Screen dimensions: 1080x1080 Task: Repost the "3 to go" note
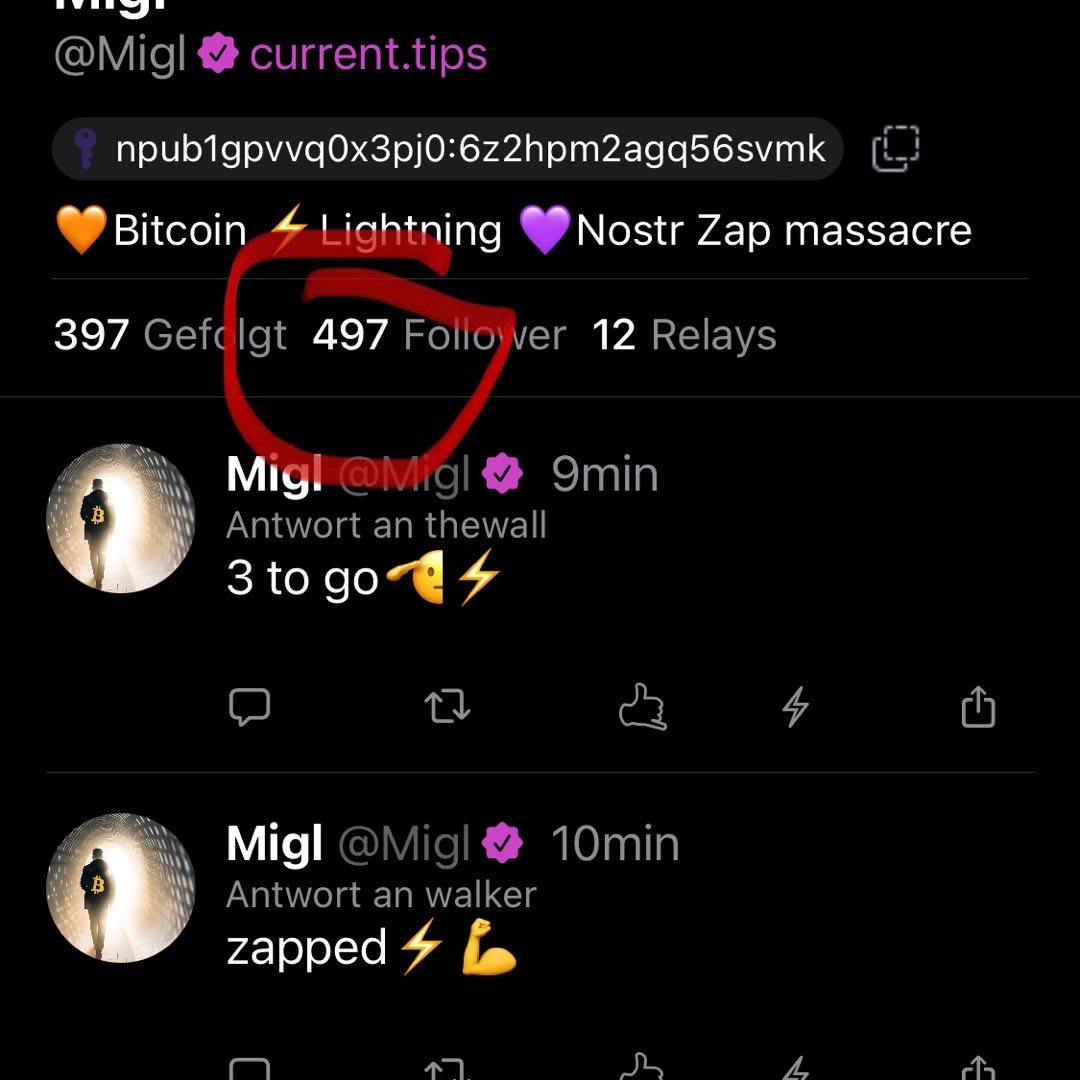click(x=447, y=707)
